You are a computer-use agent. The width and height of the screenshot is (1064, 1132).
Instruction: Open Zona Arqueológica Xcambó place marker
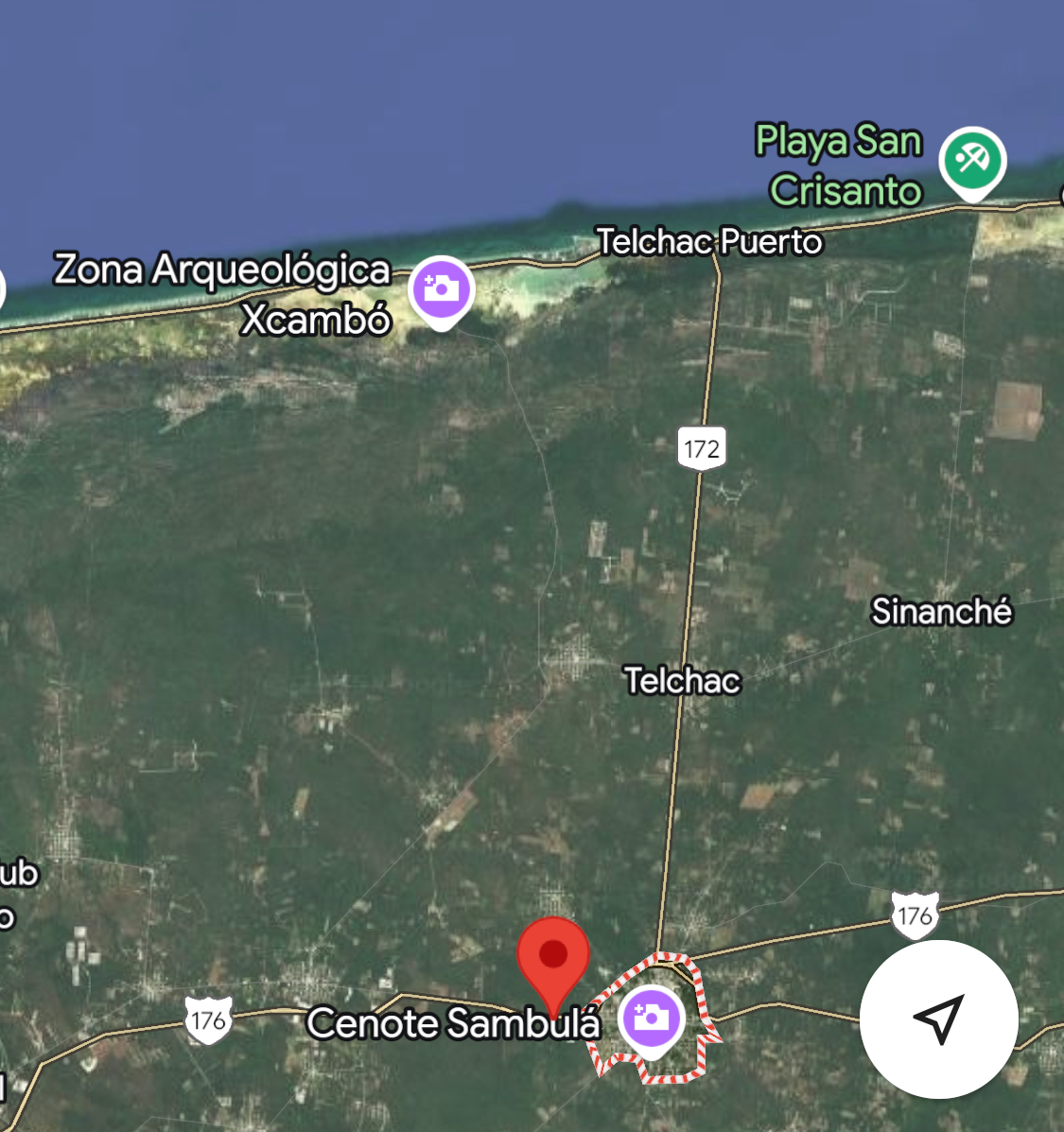(x=441, y=287)
